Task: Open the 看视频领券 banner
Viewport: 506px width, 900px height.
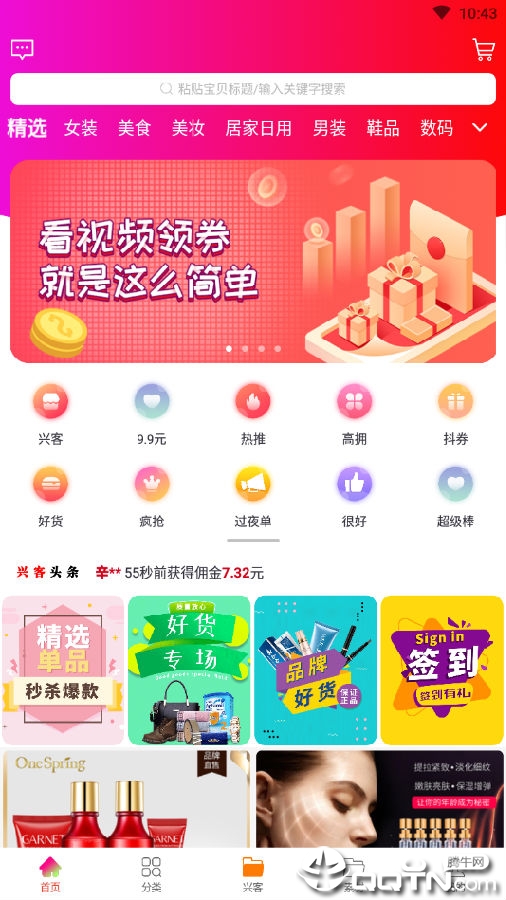Action: click(253, 261)
